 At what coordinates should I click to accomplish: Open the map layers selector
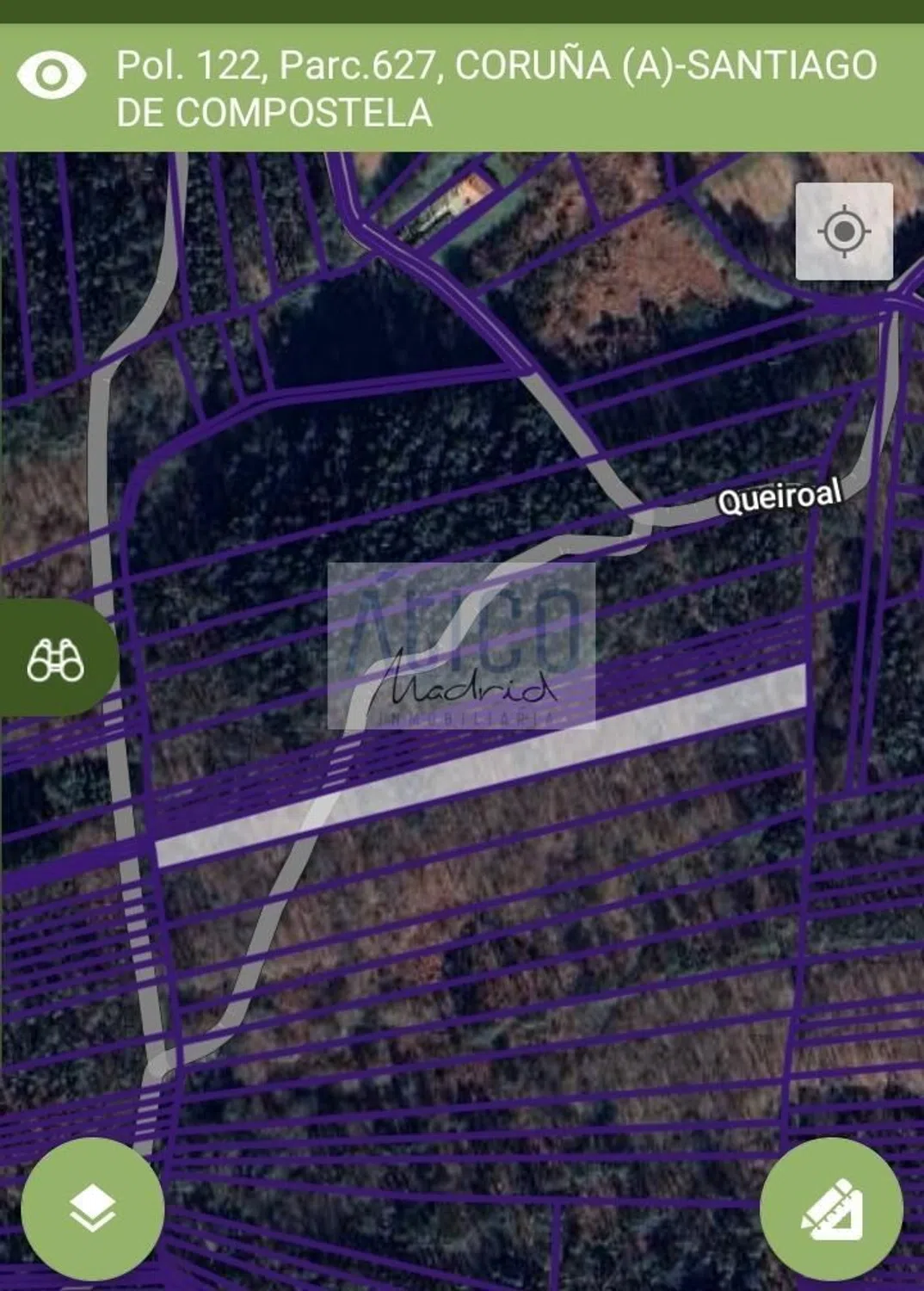click(x=92, y=1208)
